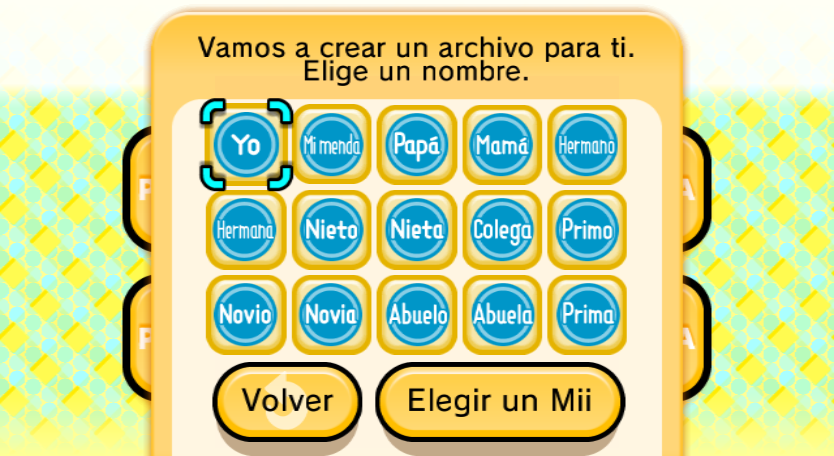Select Prima as your name
The height and width of the screenshot is (456, 834).
pyautogui.click(x=587, y=315)
